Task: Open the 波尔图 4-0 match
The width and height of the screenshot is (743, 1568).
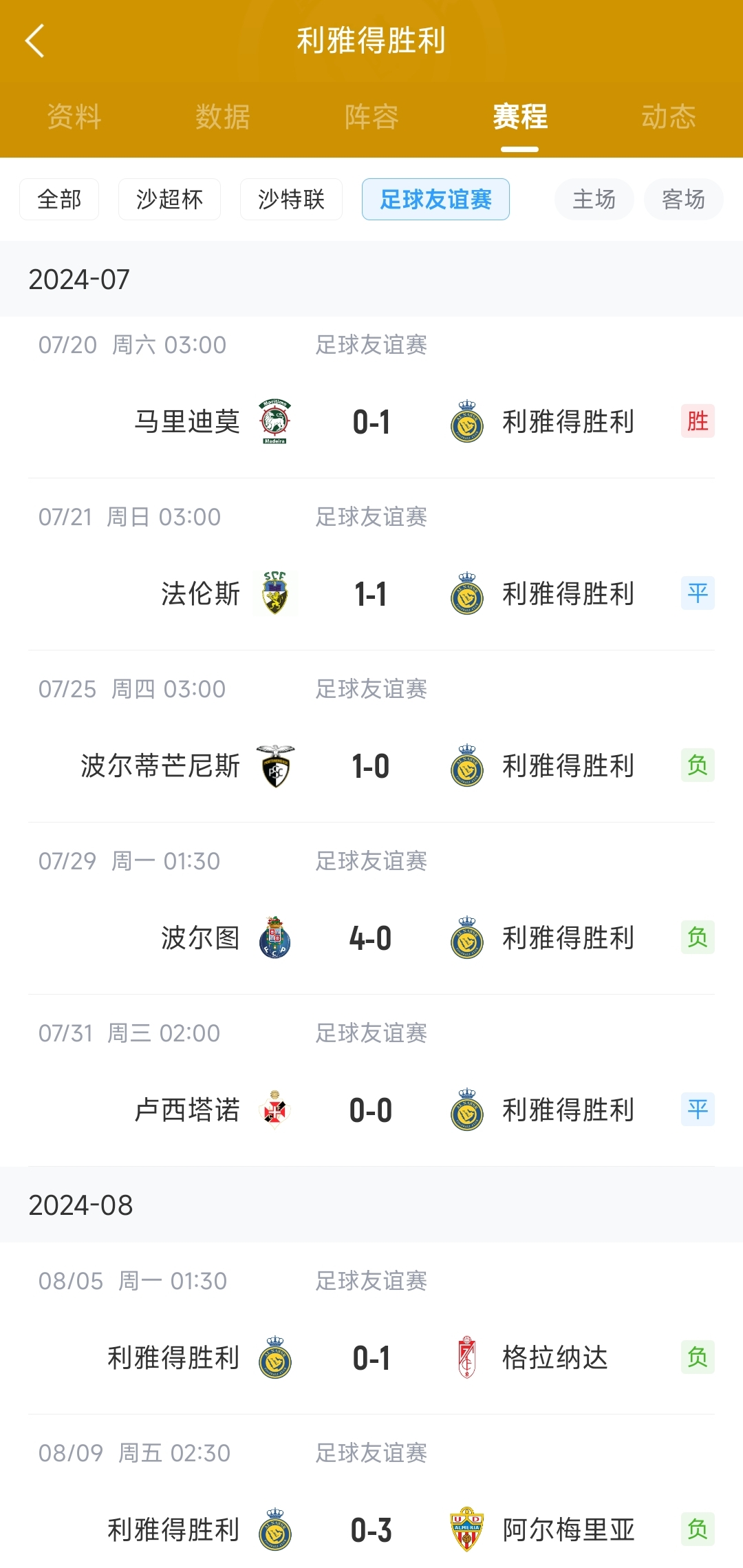Action: click(x=371, y=909)
